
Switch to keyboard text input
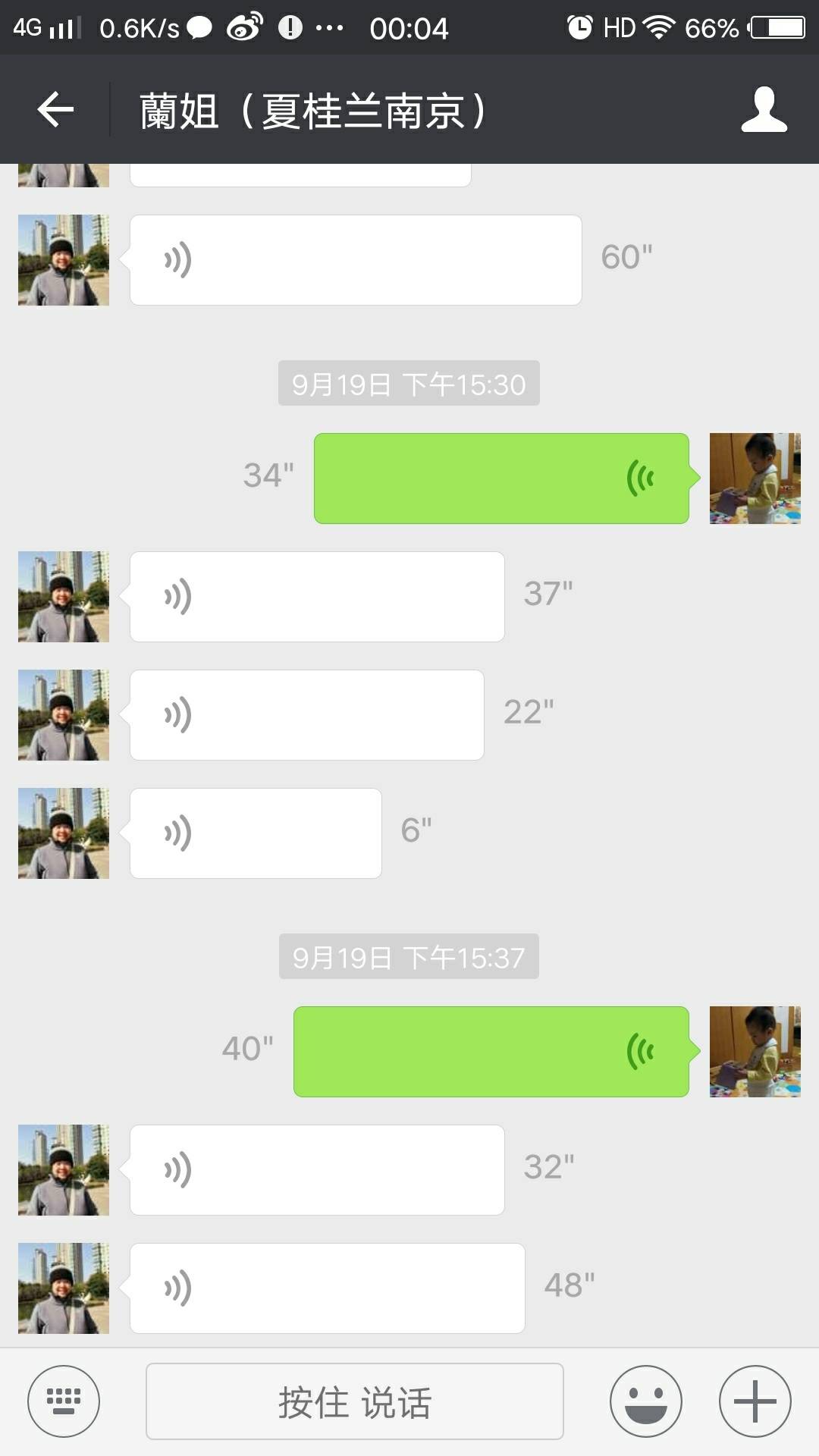click(64, 1401)
